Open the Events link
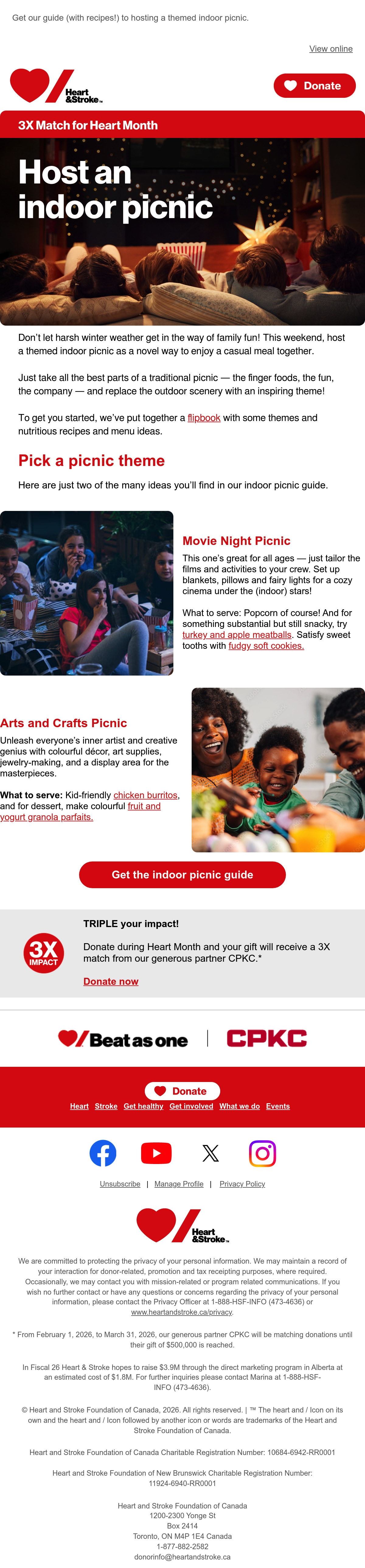 pyautogui.click(x=278, y=1106)
